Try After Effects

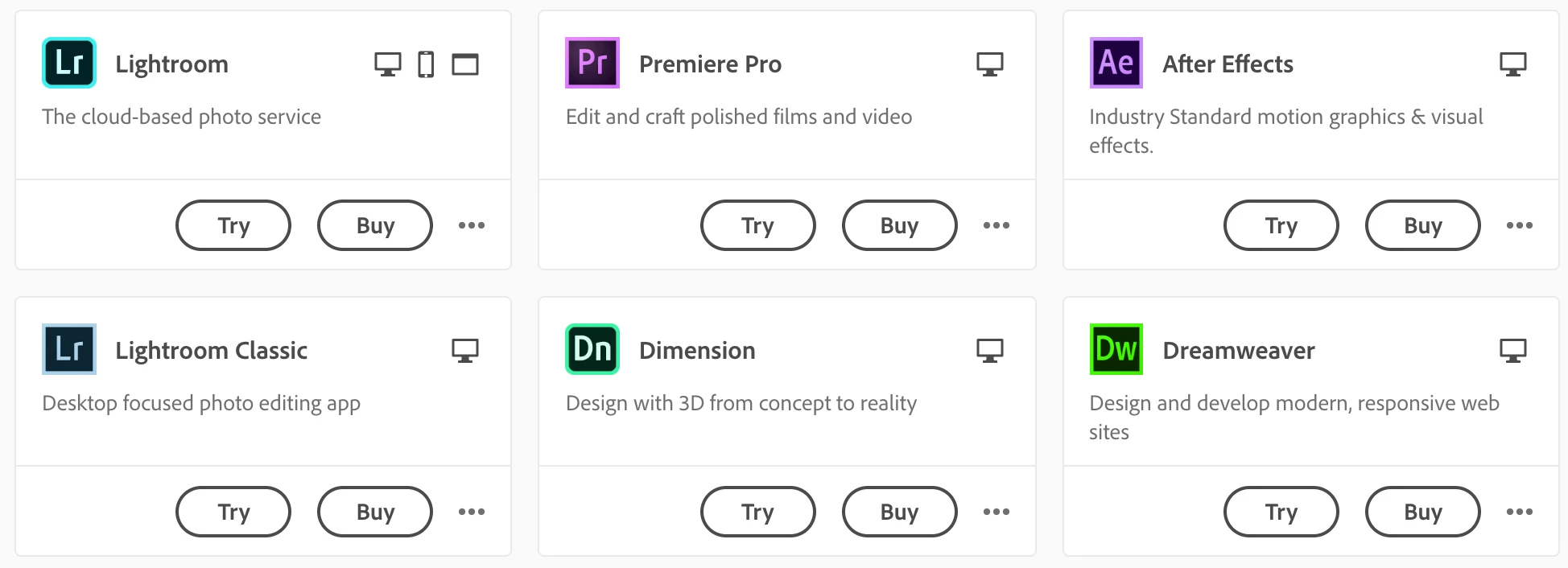pyautogui.click(x=1281, y=225)
